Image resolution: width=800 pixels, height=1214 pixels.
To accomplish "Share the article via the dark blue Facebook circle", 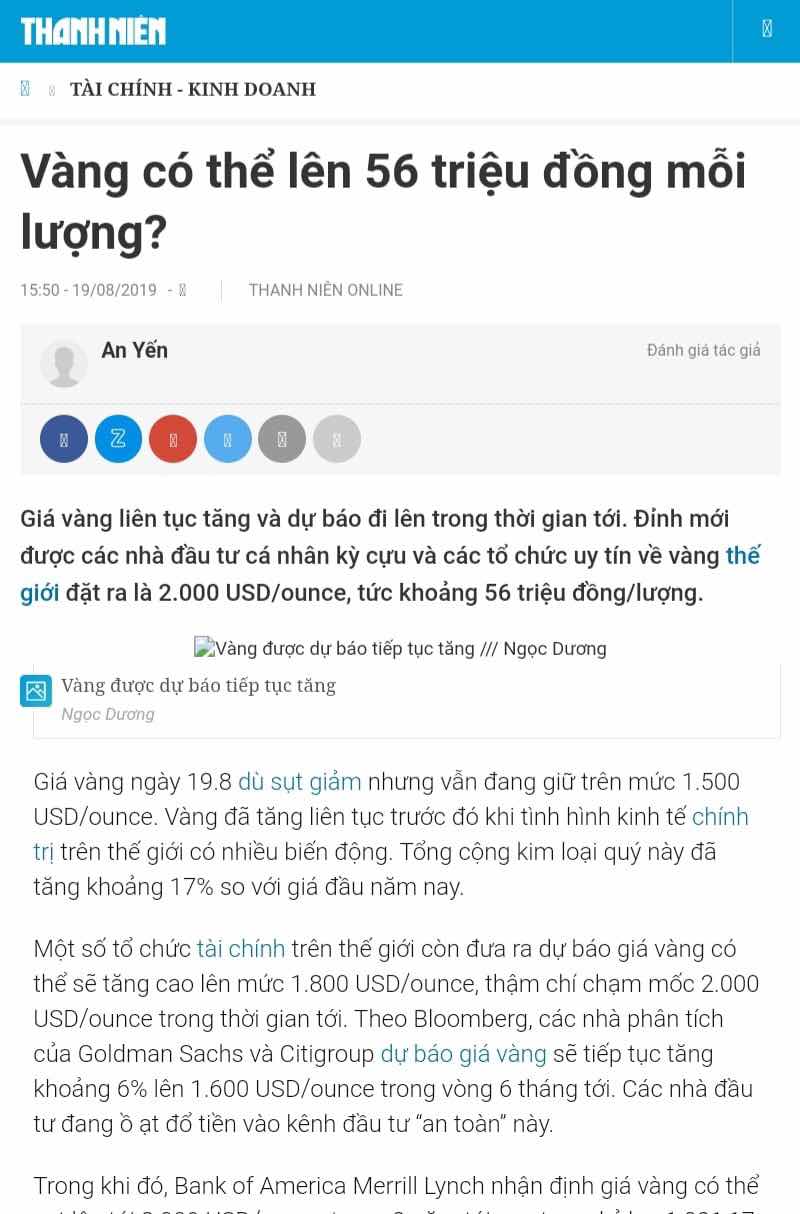I will (x=64, y=439).
